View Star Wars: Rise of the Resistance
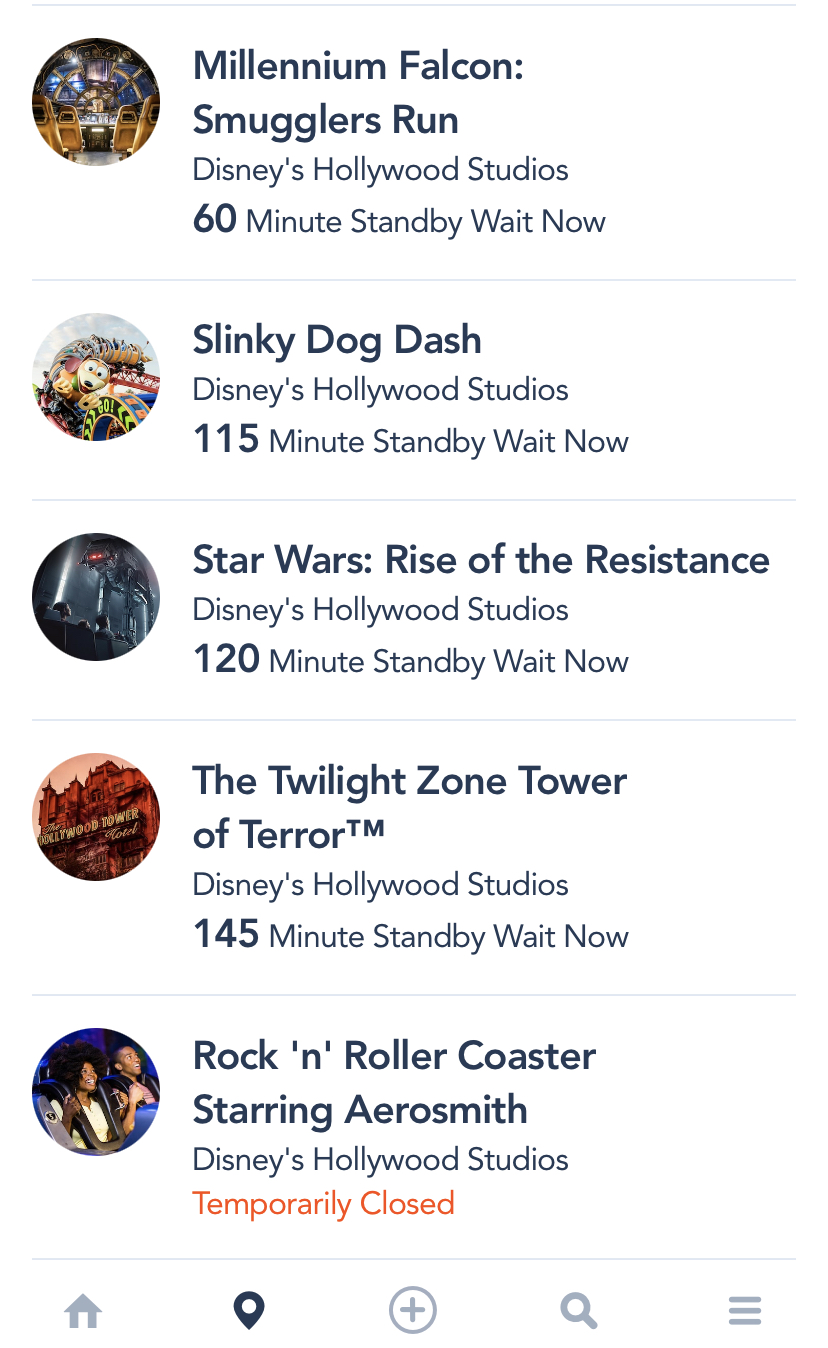The height and width of the screenshot is (1348, 828). coord(480,560)
